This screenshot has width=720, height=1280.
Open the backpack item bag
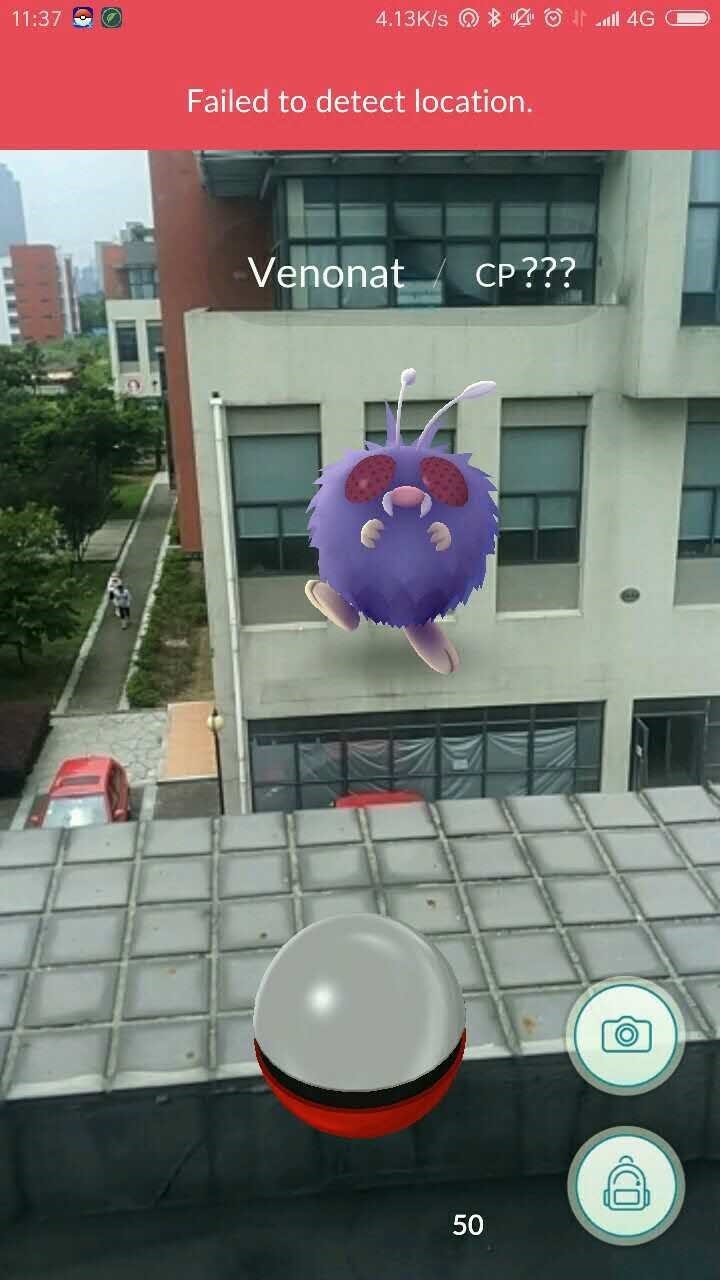(626, 1186)
